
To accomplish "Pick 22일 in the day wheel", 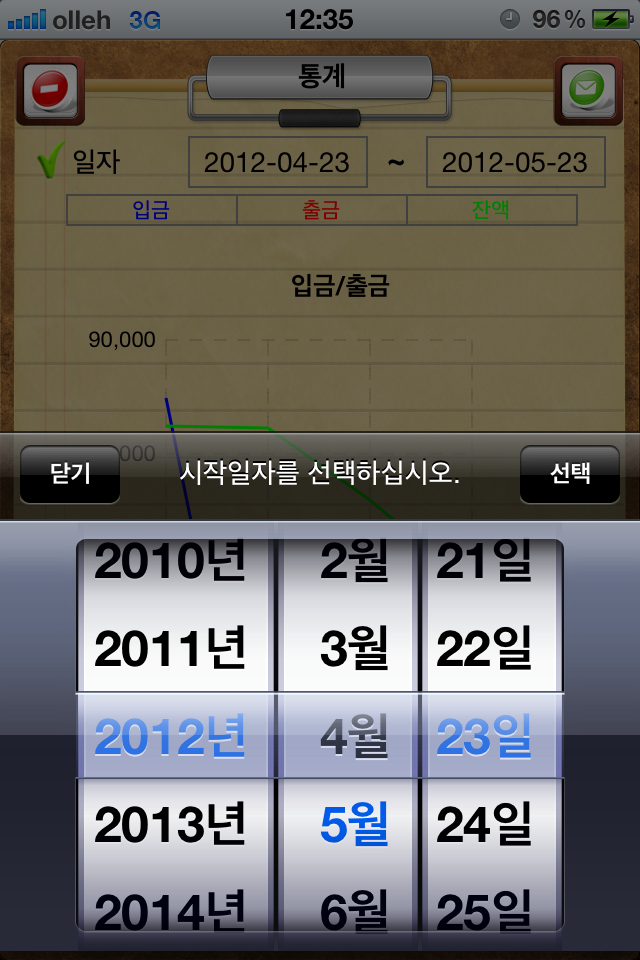I will pos(485,650).
